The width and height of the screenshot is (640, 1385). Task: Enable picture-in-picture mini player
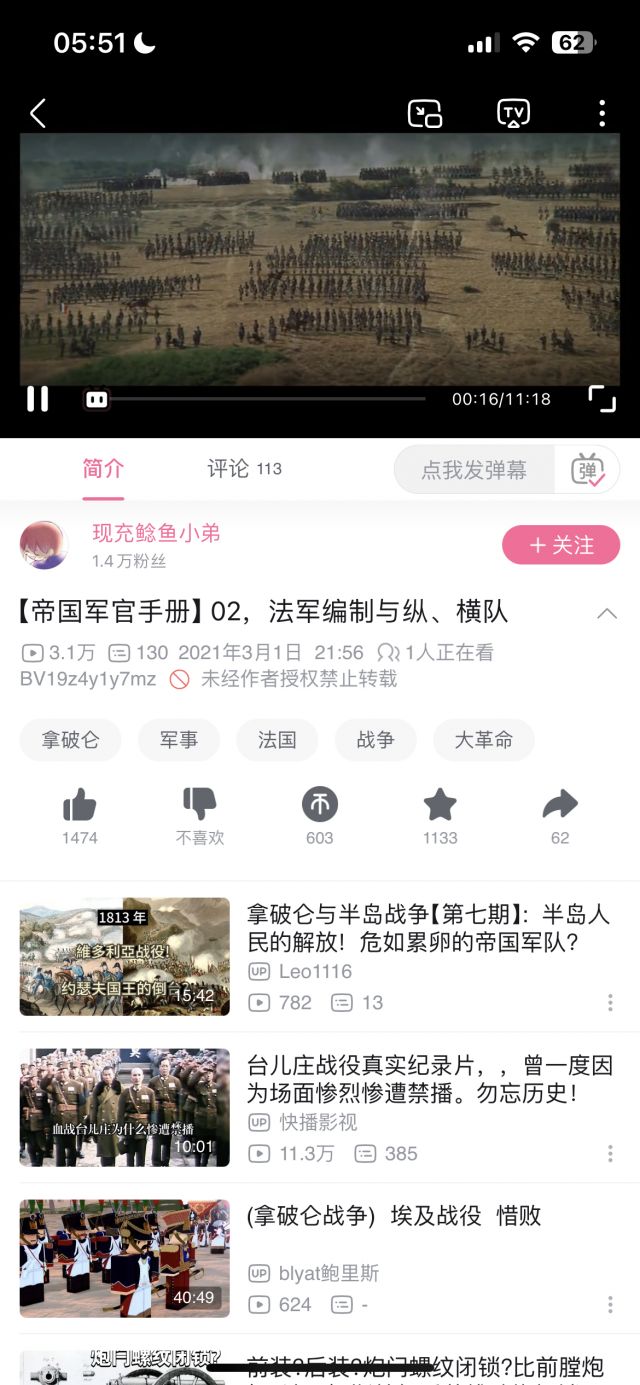point(425,113)
